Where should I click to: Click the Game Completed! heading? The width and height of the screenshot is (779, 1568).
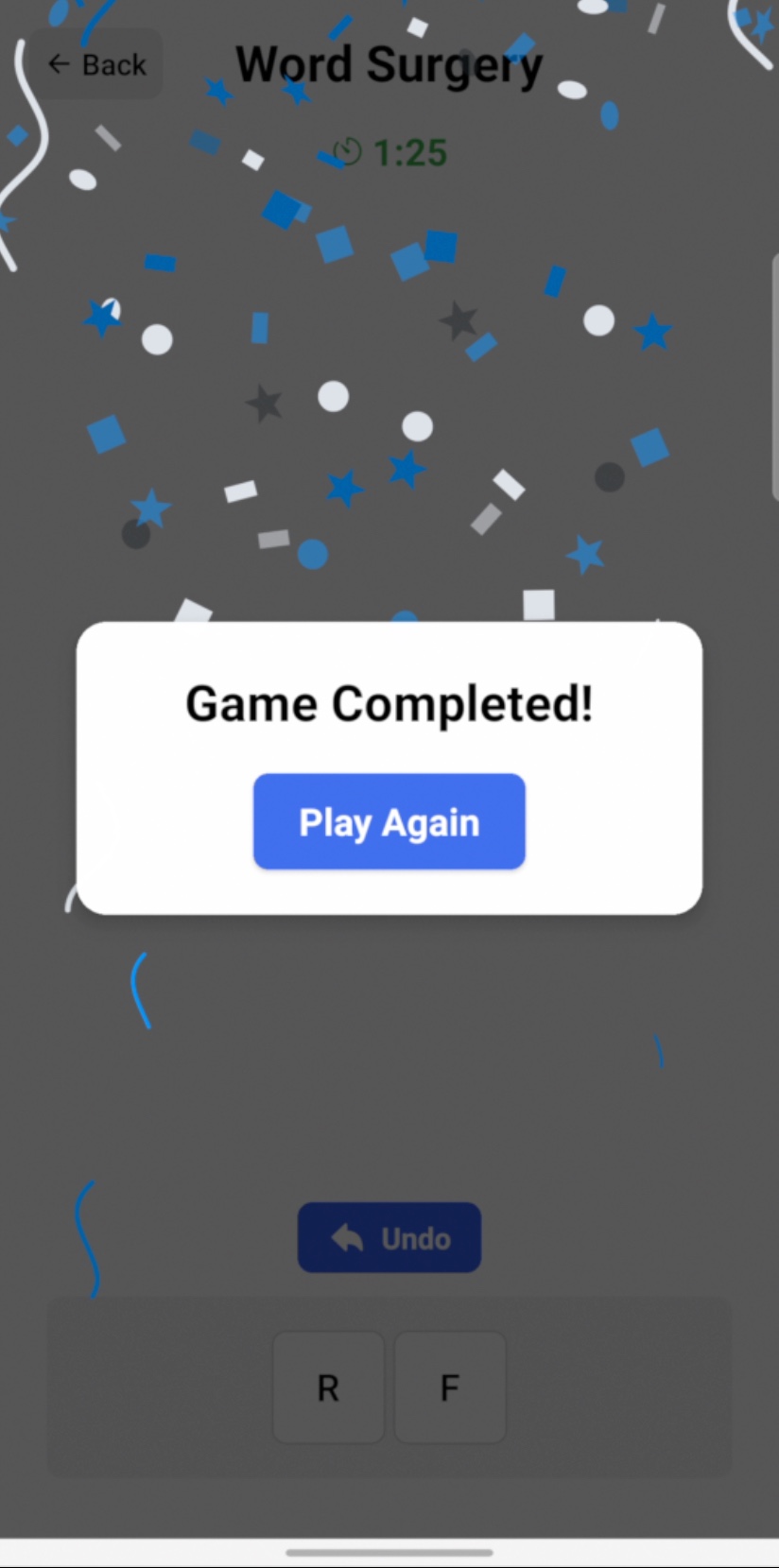(x=389, y=703)
